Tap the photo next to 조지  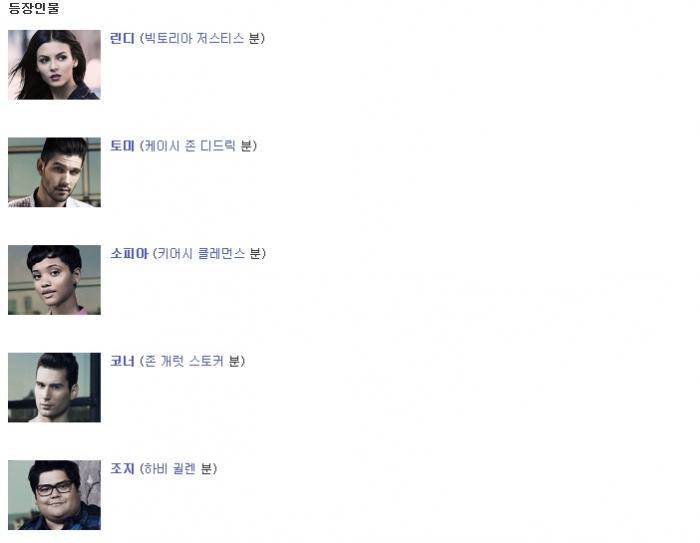(x=54, y=494)
